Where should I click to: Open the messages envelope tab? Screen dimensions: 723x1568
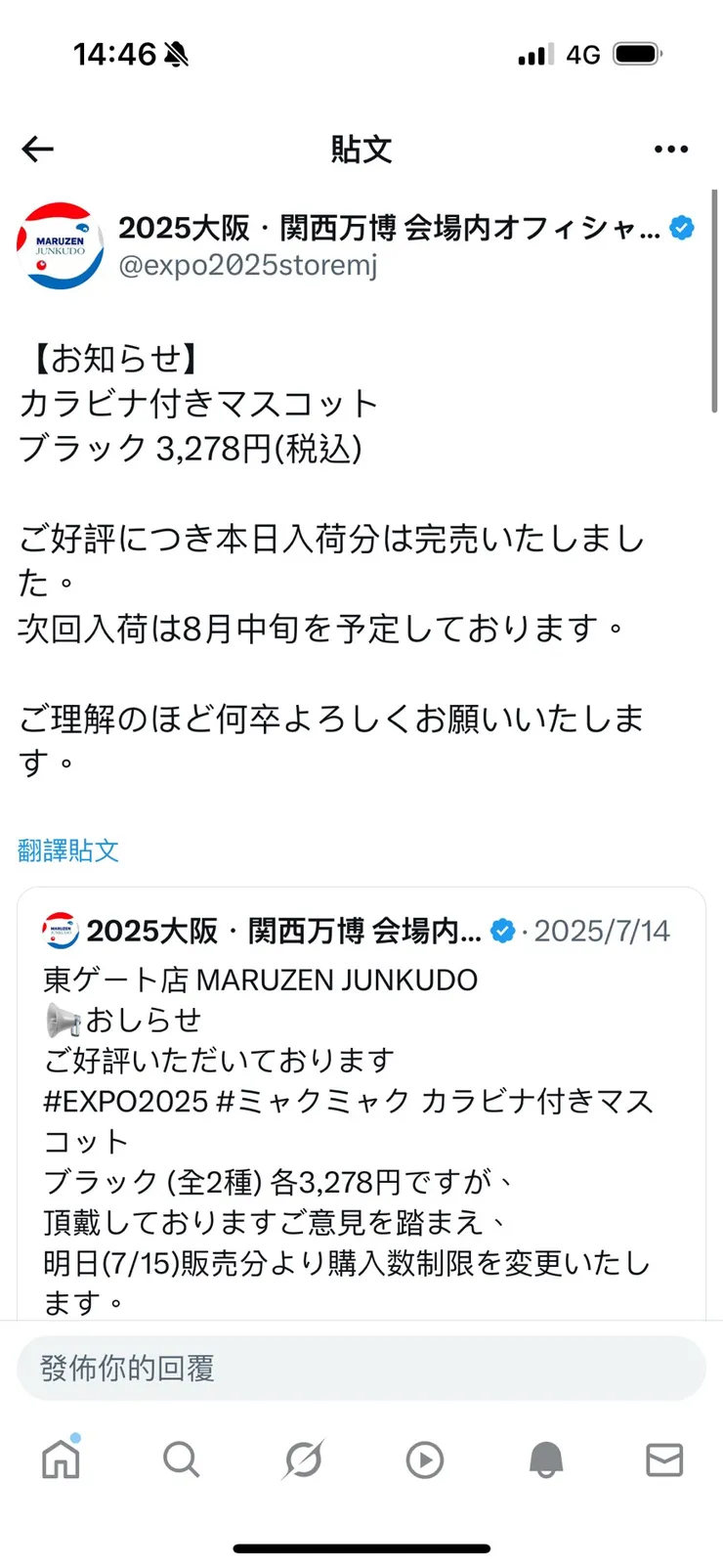[664, 1459]
